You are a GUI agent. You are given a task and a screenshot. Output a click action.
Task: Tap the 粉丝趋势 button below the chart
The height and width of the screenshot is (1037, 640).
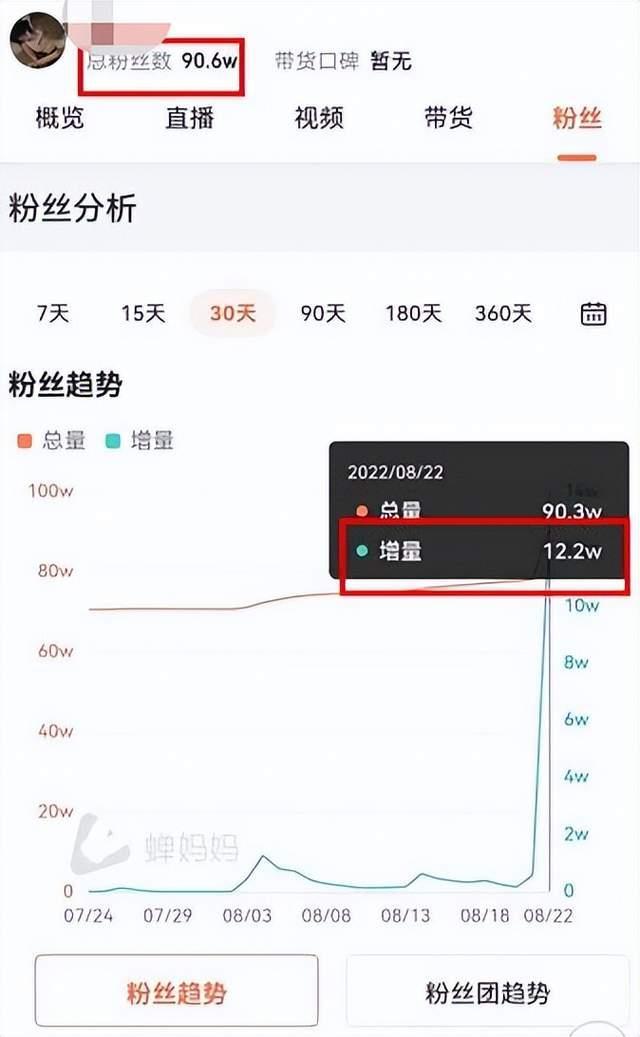[177, 992]
